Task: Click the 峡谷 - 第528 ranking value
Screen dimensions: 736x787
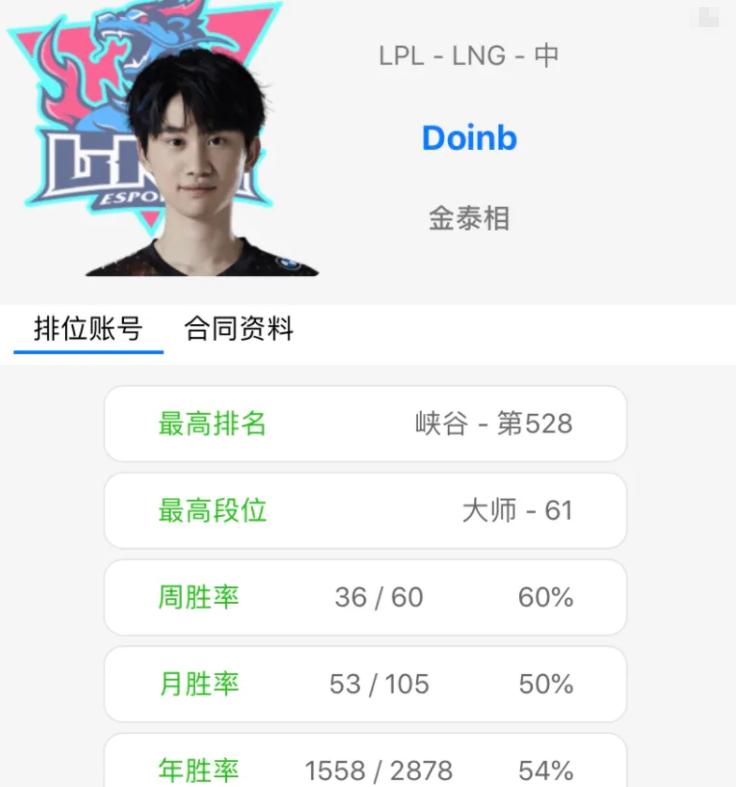Action: click(494, 424)
